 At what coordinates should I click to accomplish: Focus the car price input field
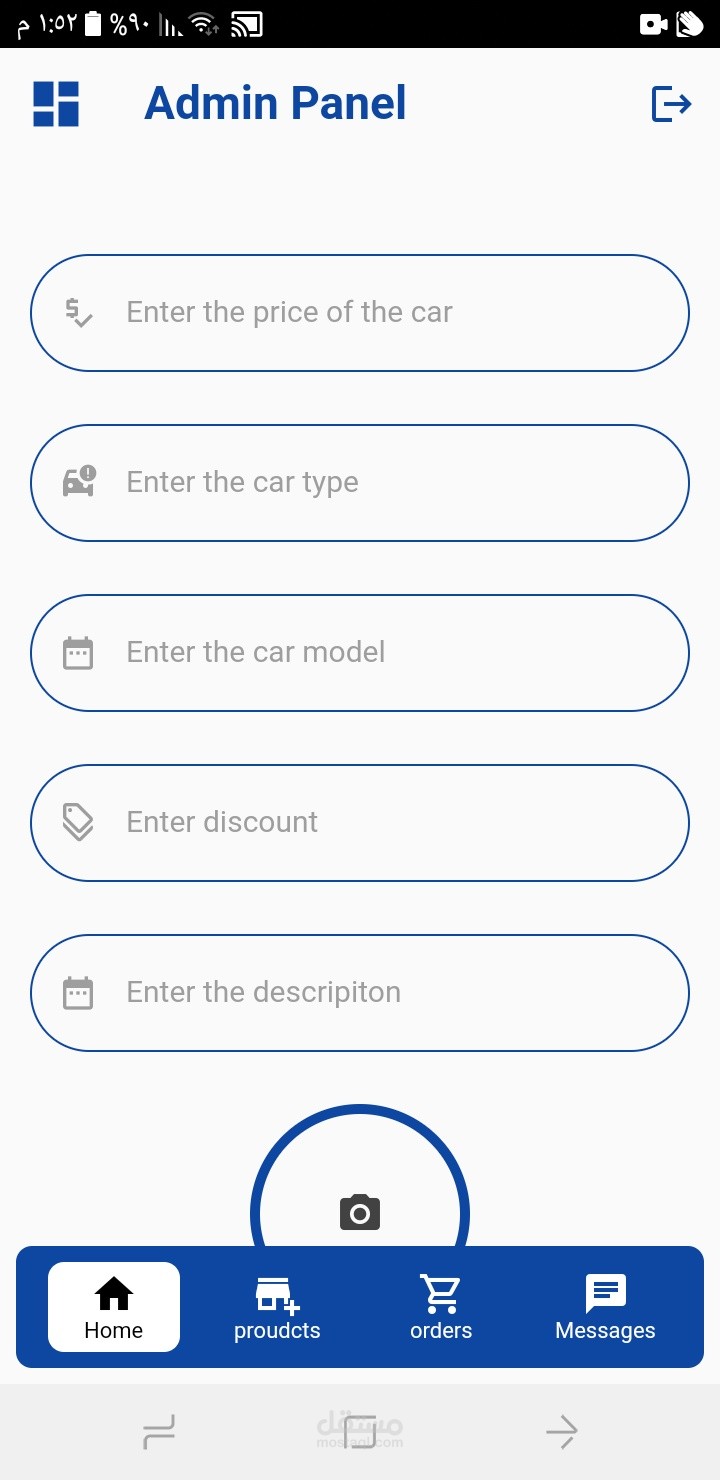[360, 313]
